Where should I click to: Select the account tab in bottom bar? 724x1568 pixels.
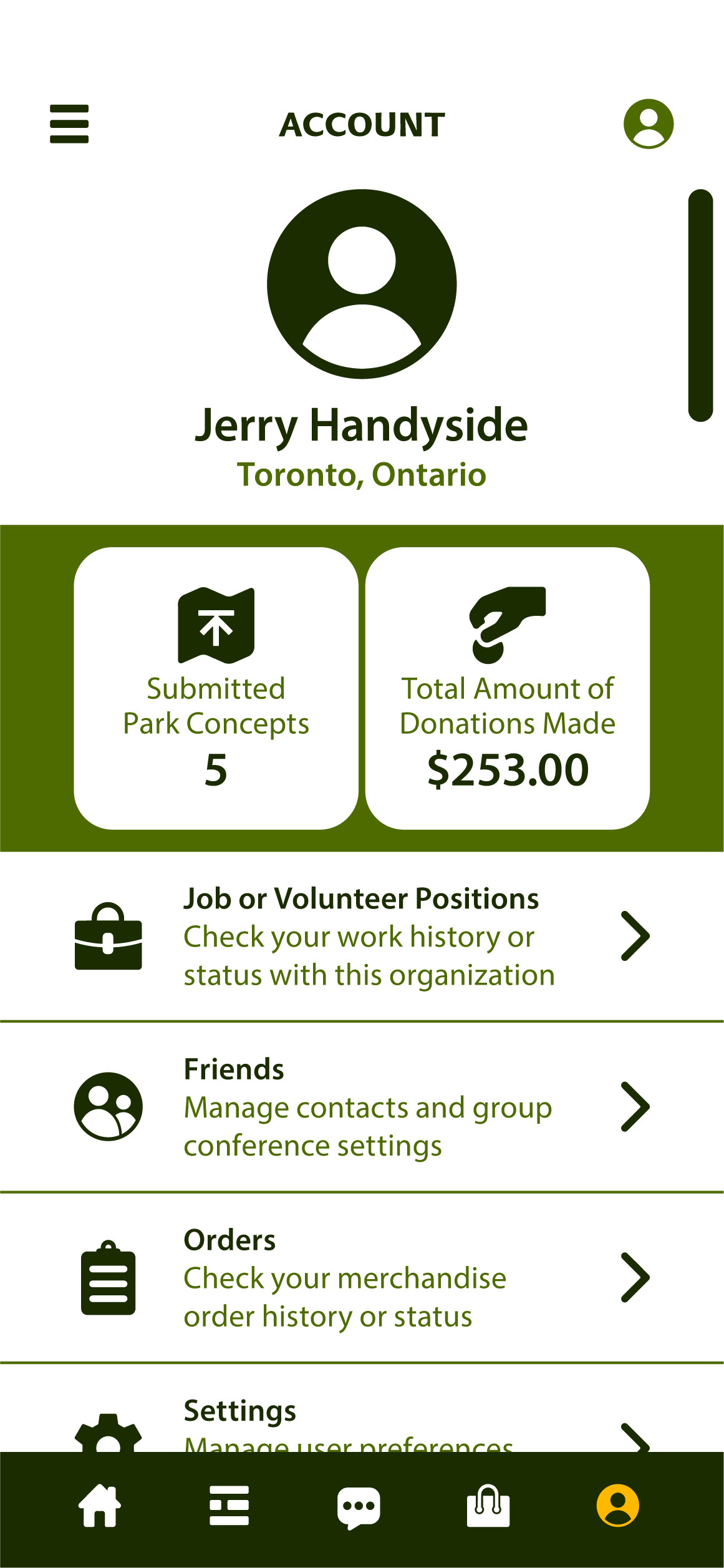(x=618, y=1506)
